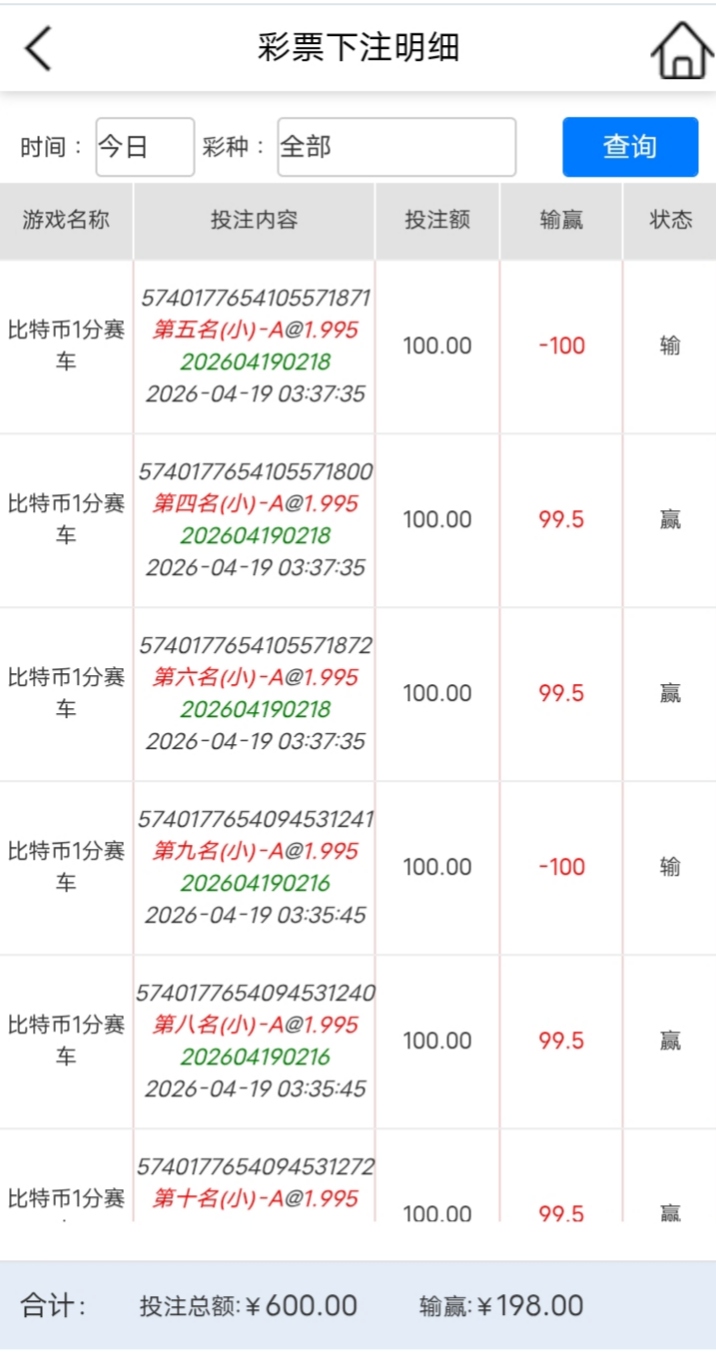
Task: Tap the 查询 button
Action: click(x=629, y=147)
